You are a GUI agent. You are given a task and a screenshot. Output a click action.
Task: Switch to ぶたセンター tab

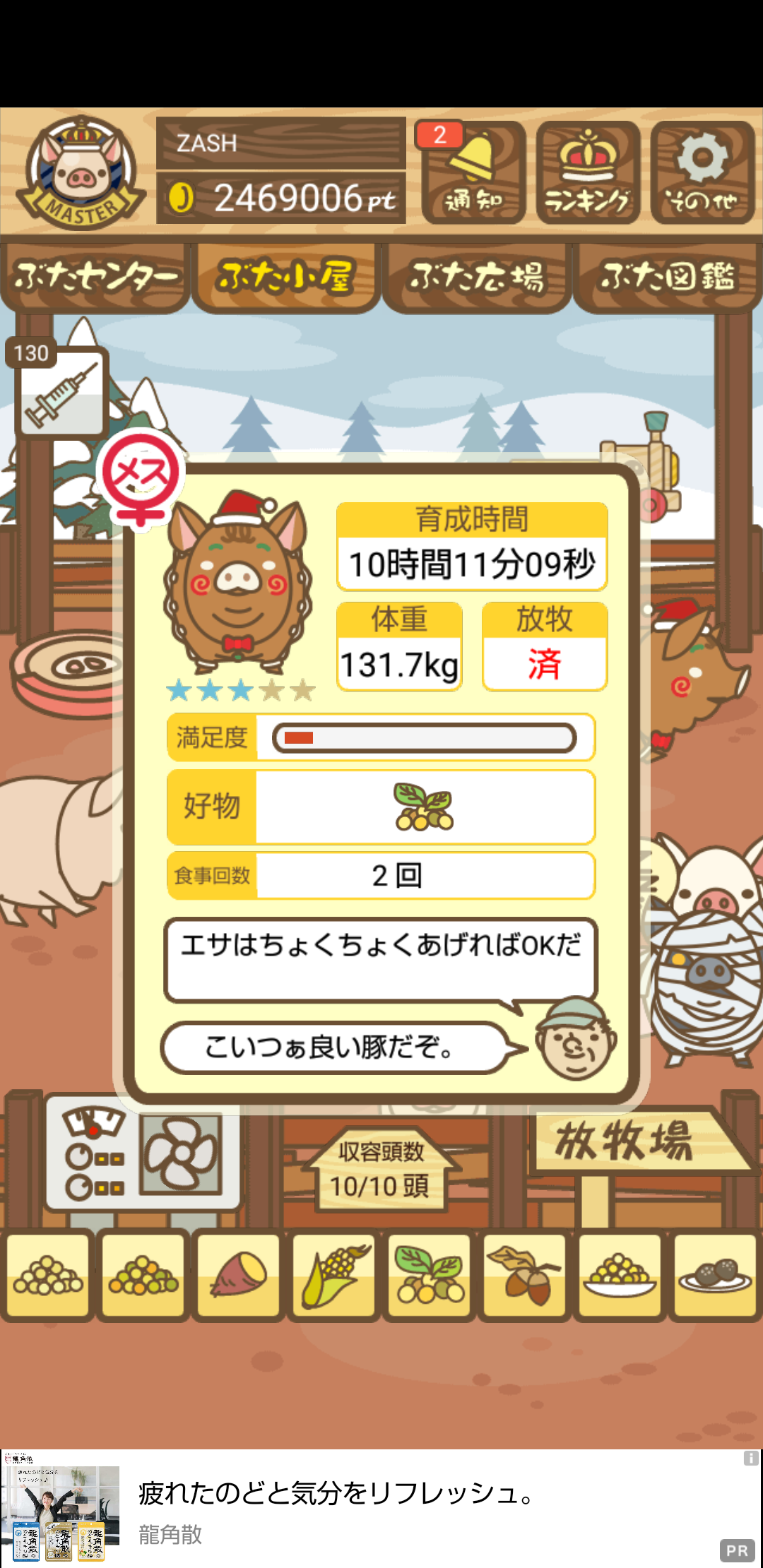[x=95, y=277]
